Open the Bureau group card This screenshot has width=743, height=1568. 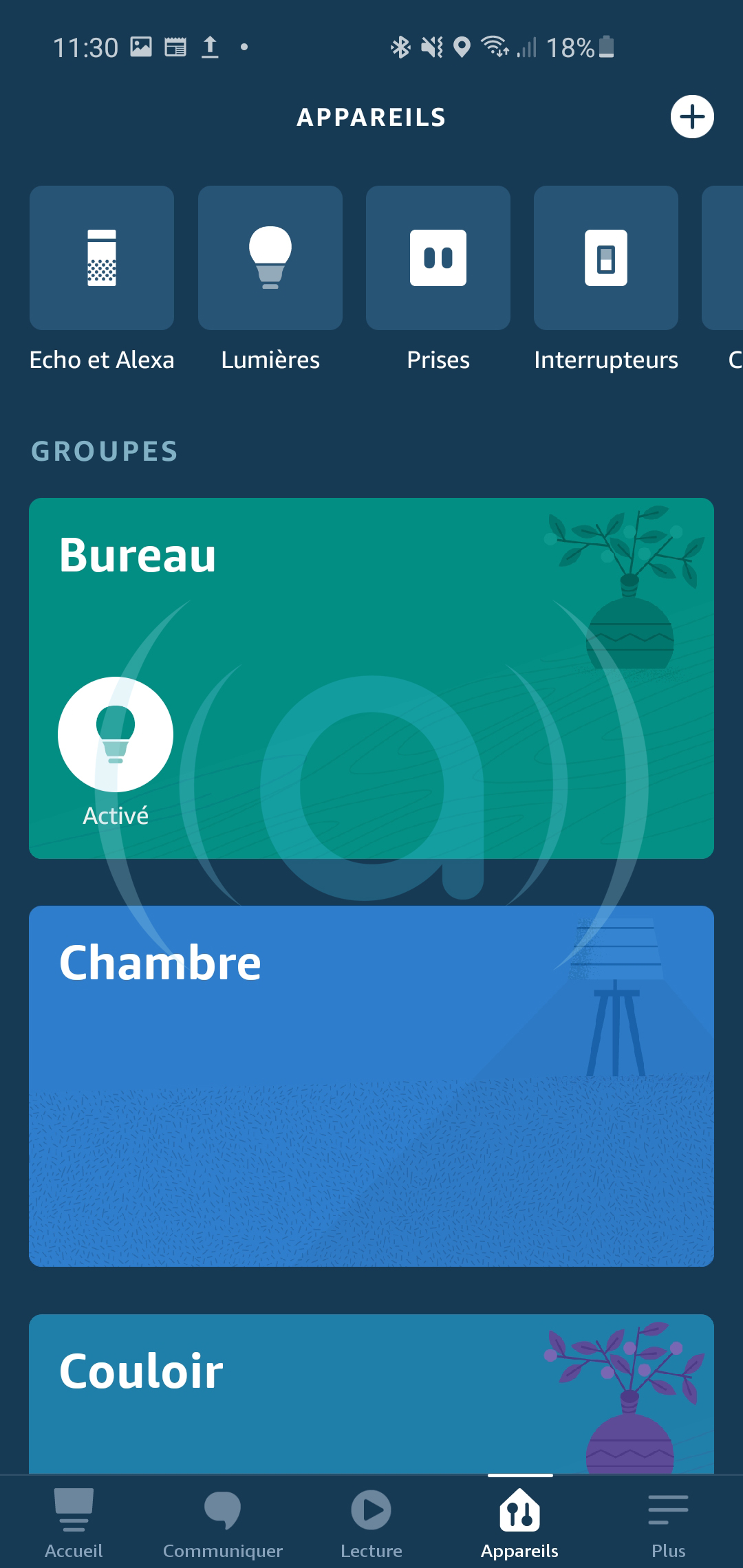coord(371,678)
